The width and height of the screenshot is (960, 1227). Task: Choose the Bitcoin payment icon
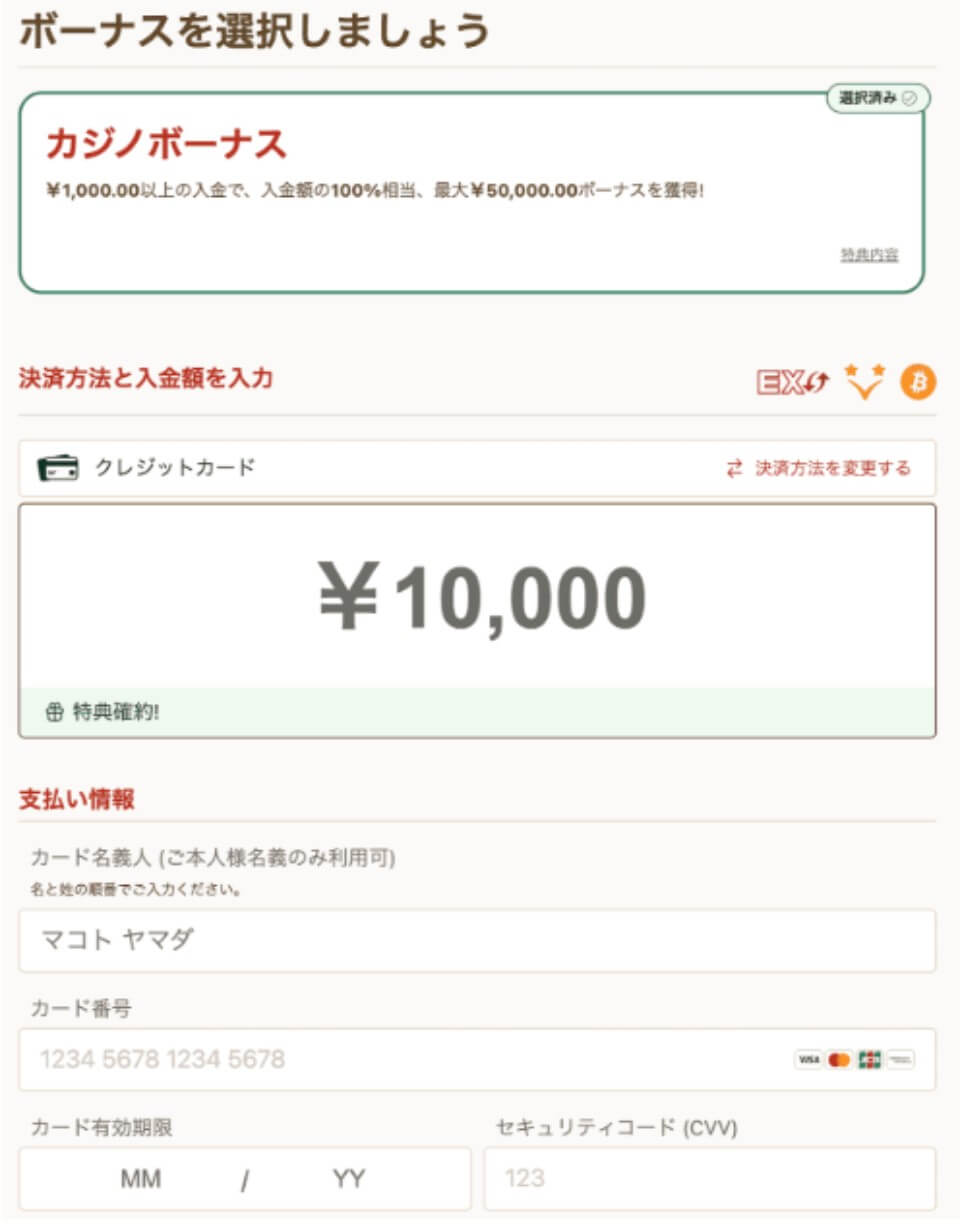pos(918,381)
